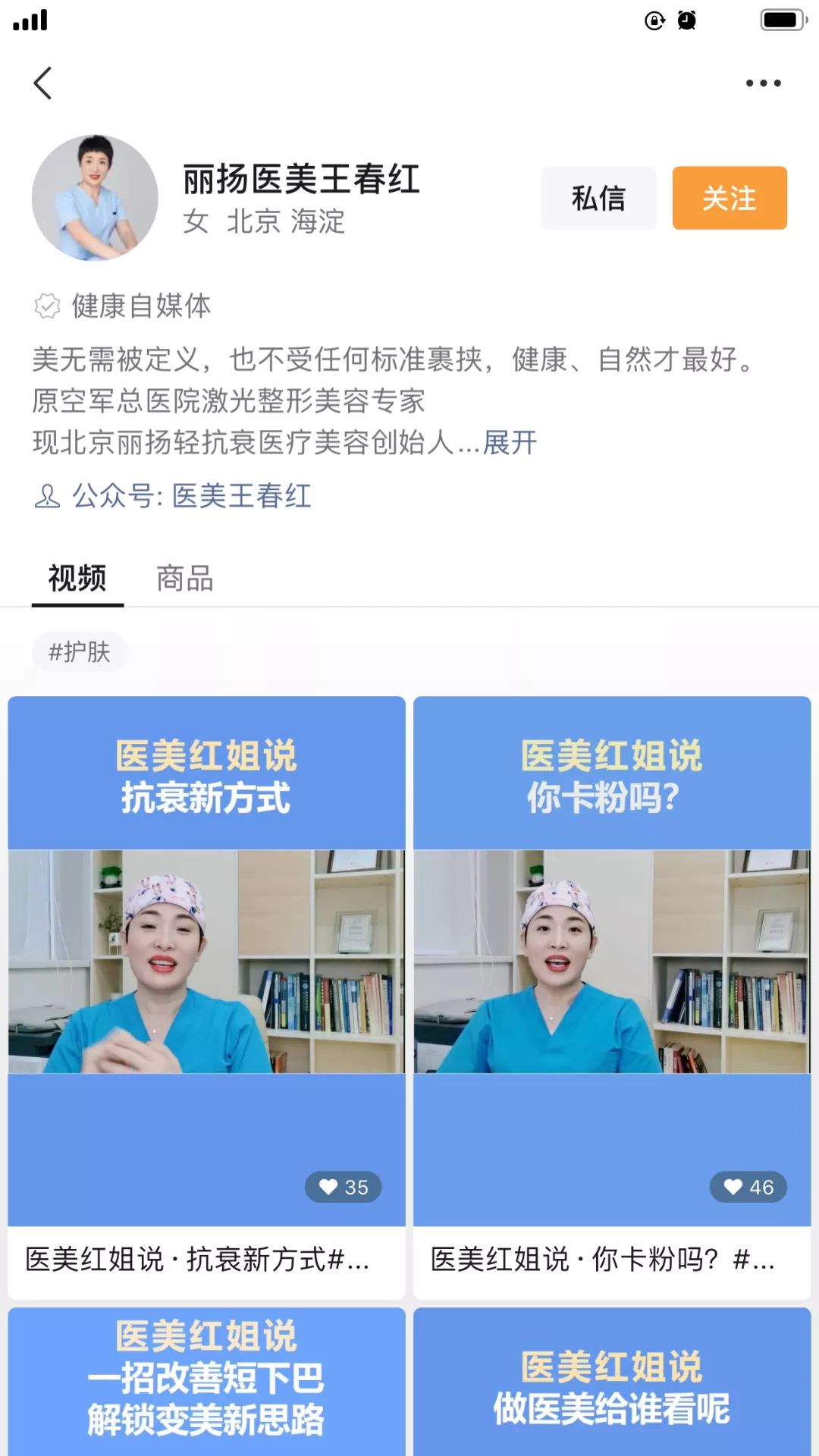This screenshot has height=1456, width=819.
Task: Send a private message with 私信
Action: click(598, 198)
